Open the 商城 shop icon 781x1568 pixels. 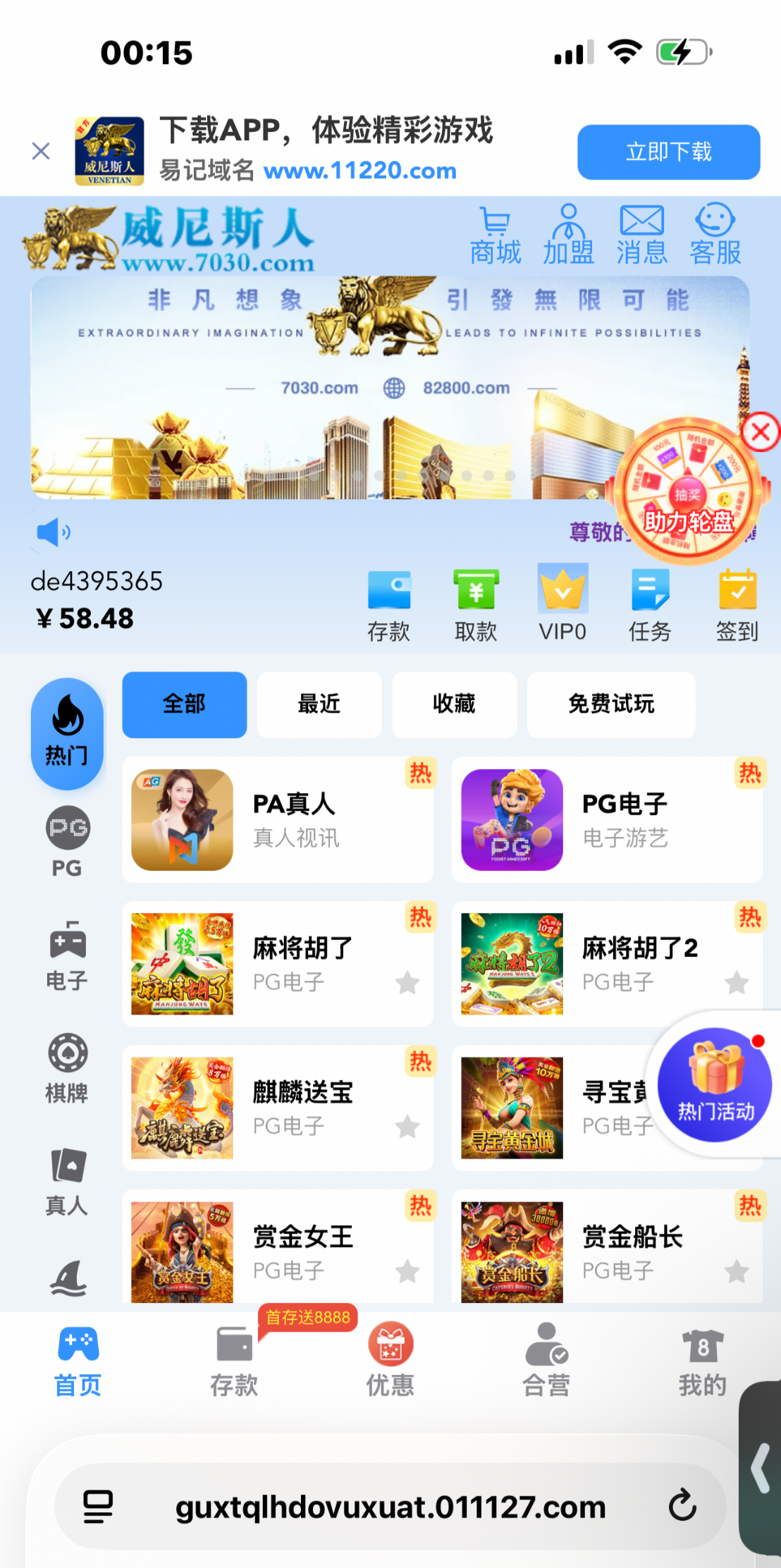point(496,236)
